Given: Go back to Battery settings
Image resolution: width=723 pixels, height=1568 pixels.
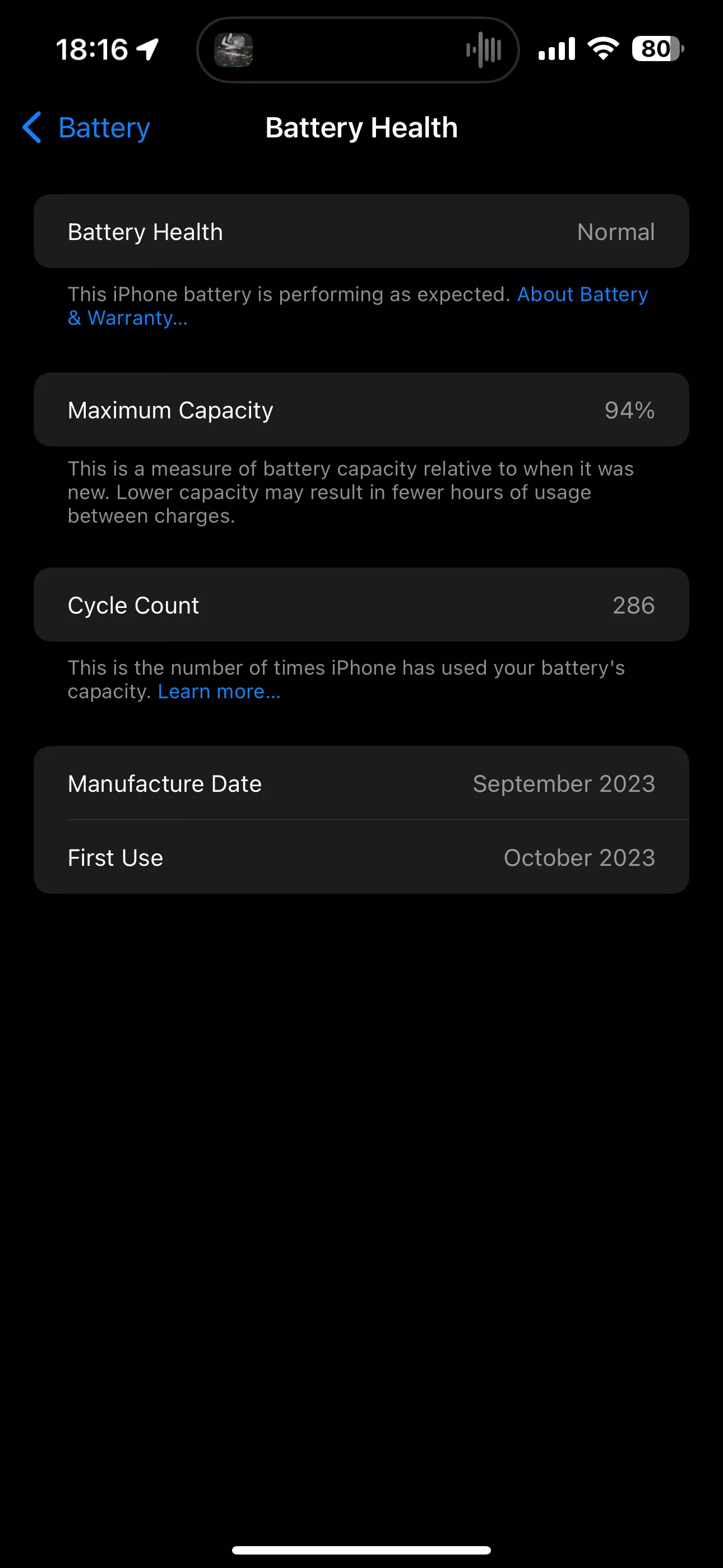Looking at the screenshot, I should pos(86,128).
